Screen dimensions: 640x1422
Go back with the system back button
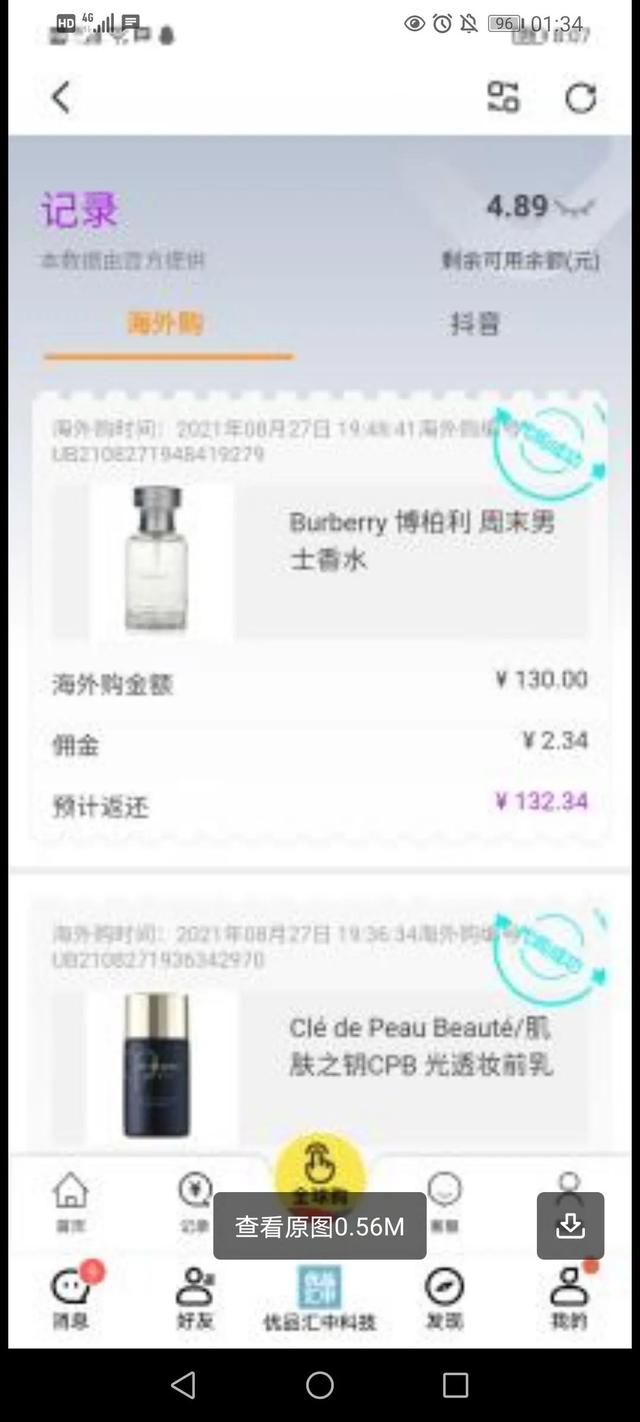click(183, 1385)
